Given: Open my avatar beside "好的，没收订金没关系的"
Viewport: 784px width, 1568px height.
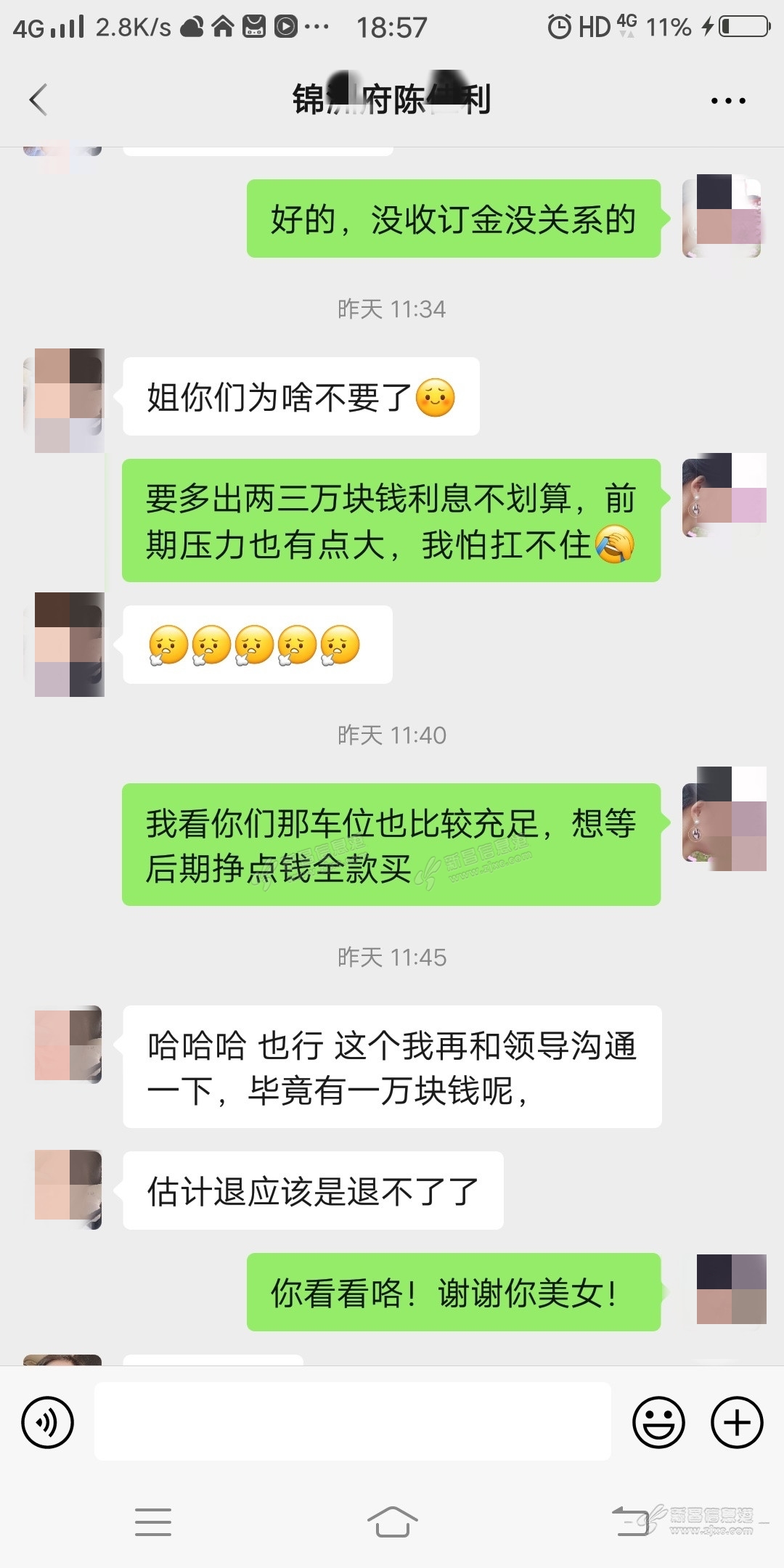Looking at the screenshot, I should (722, 216).
